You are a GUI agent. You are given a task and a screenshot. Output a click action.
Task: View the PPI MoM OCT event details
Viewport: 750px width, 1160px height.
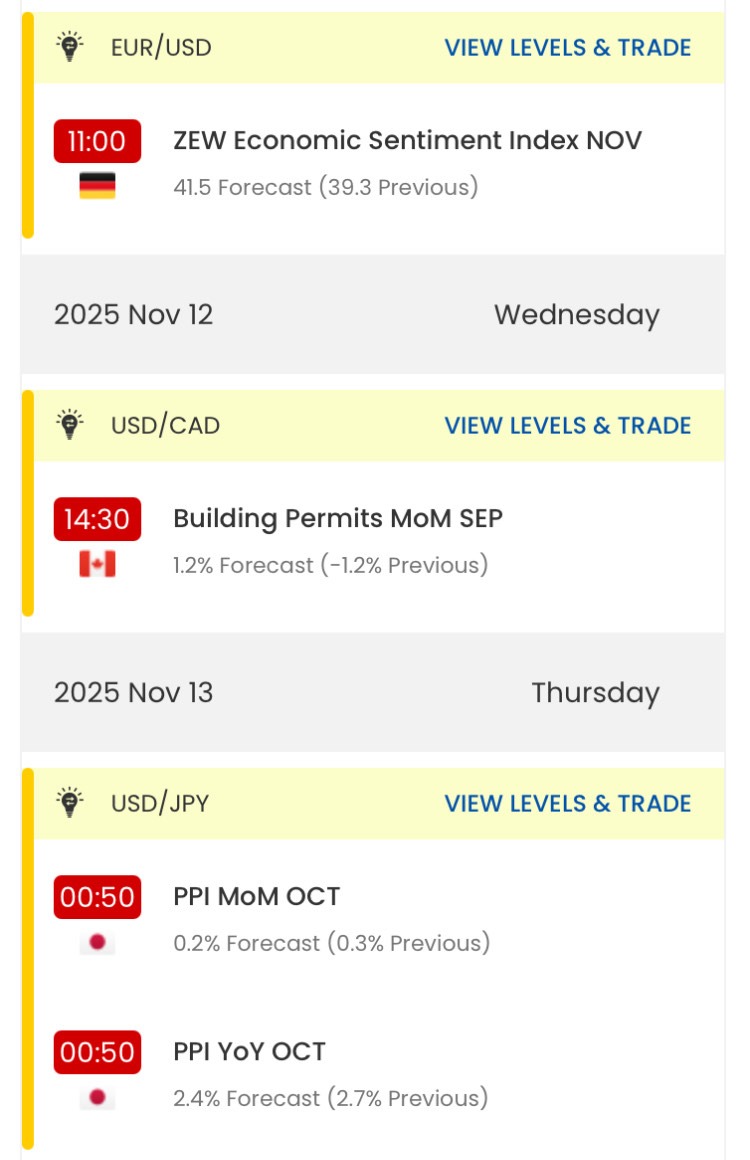pyautogui.click(x=257, y=897)
